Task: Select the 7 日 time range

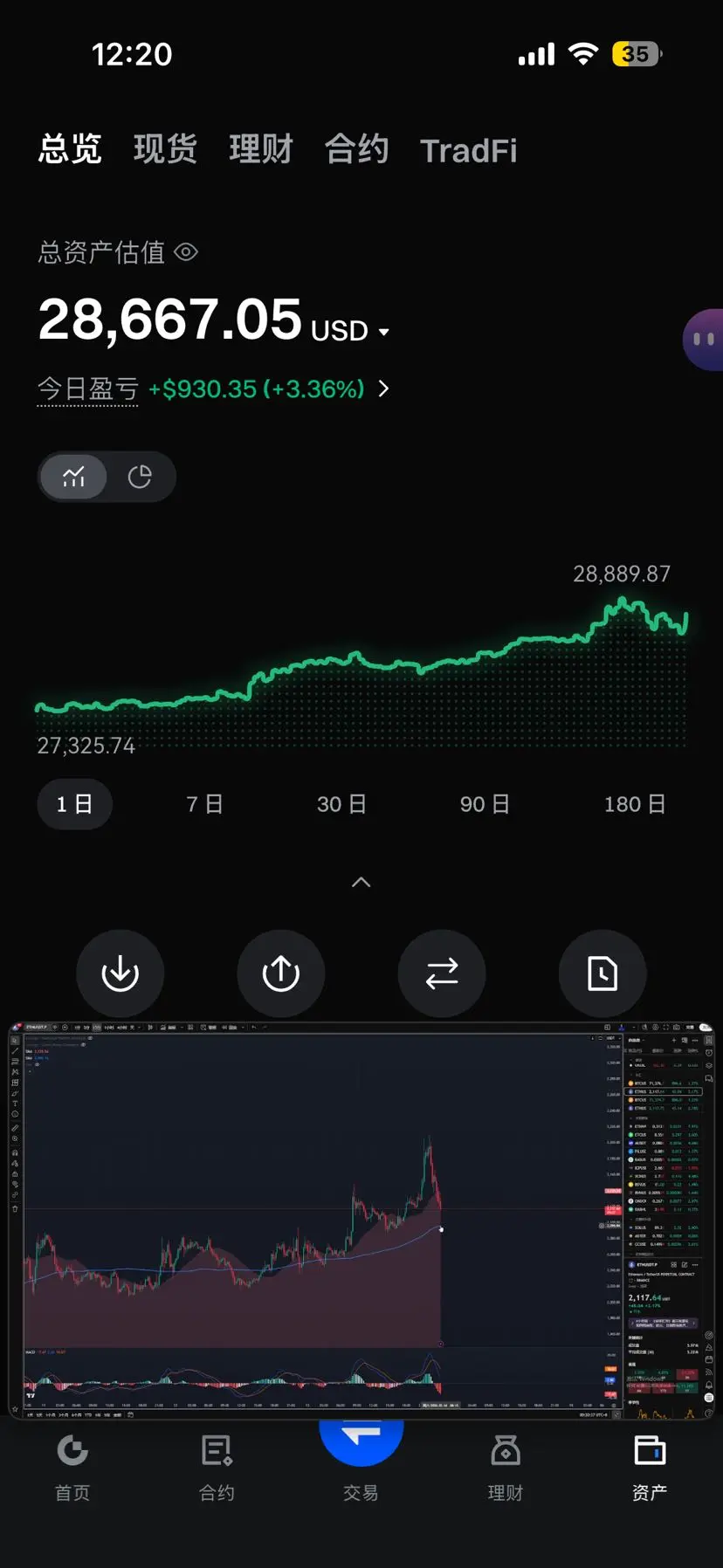Action: click(205, 804)
